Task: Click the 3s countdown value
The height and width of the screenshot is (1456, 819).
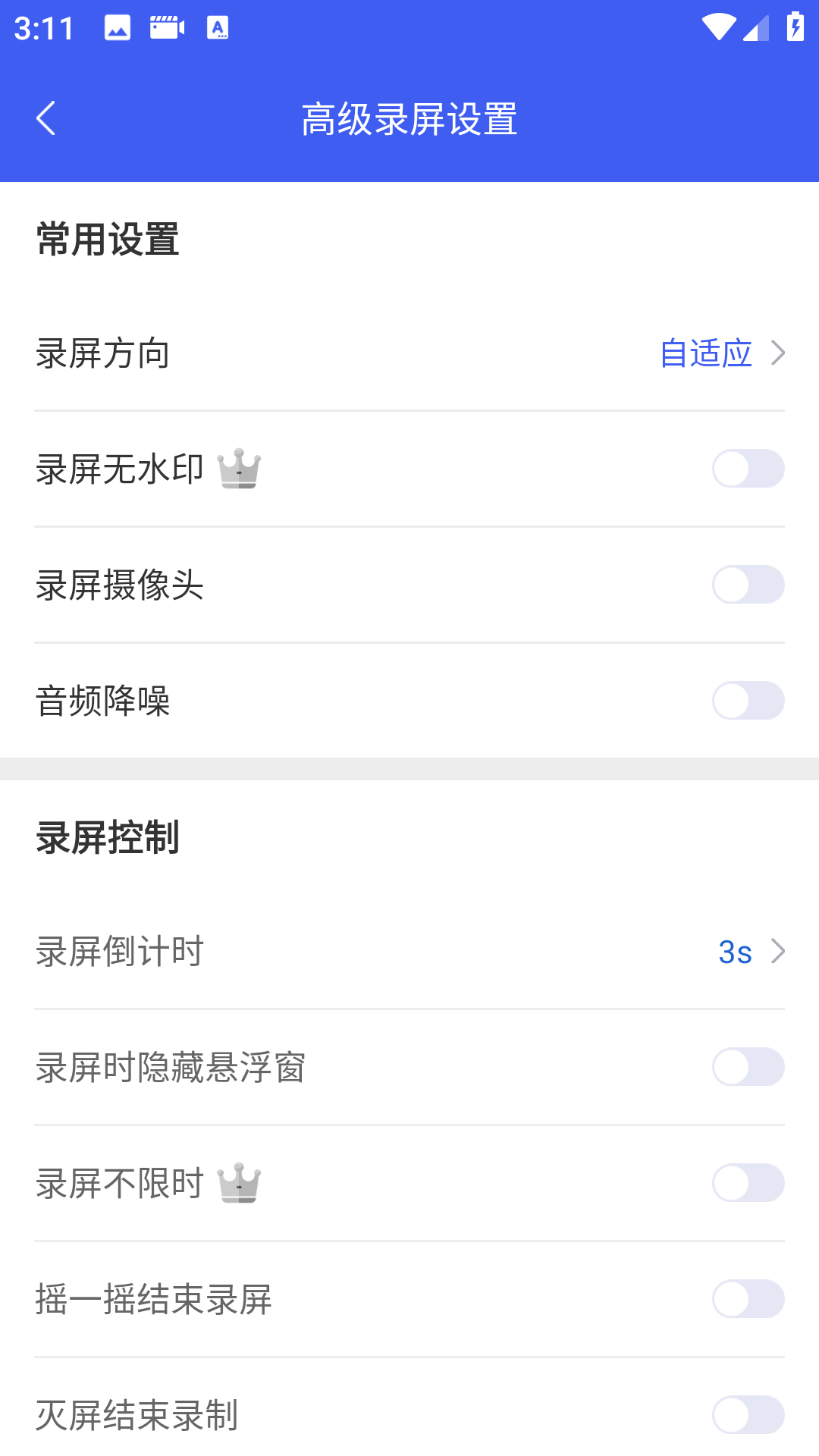Action: [x=734, y=952]
